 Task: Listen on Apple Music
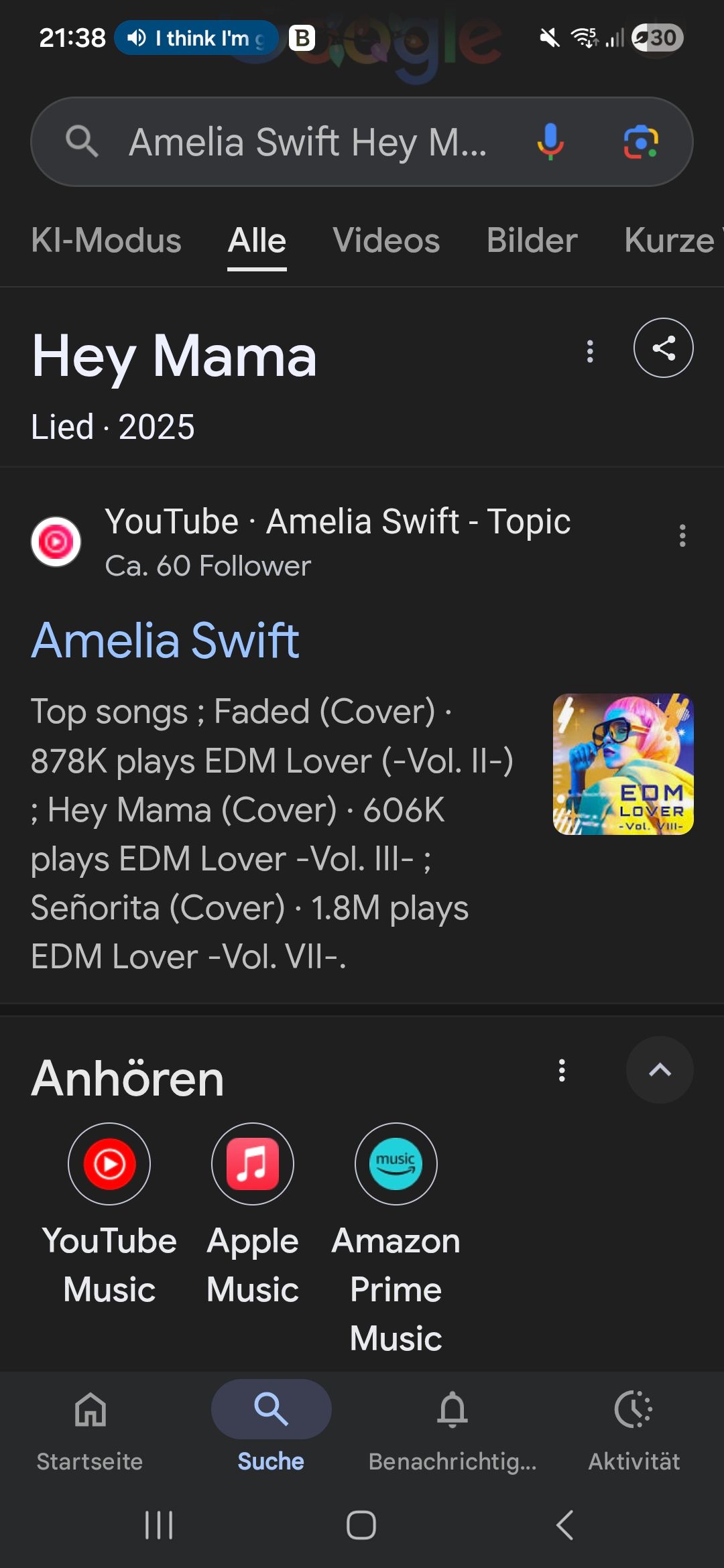point(253,1164)
